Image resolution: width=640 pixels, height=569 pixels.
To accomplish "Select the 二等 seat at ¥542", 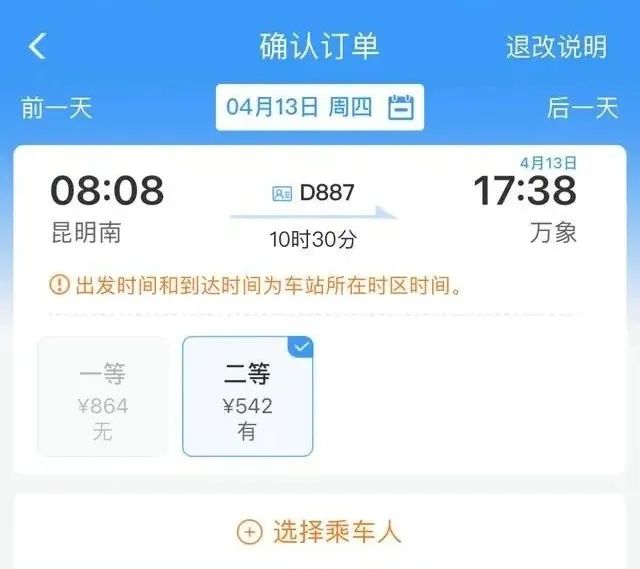I will 247,397.
